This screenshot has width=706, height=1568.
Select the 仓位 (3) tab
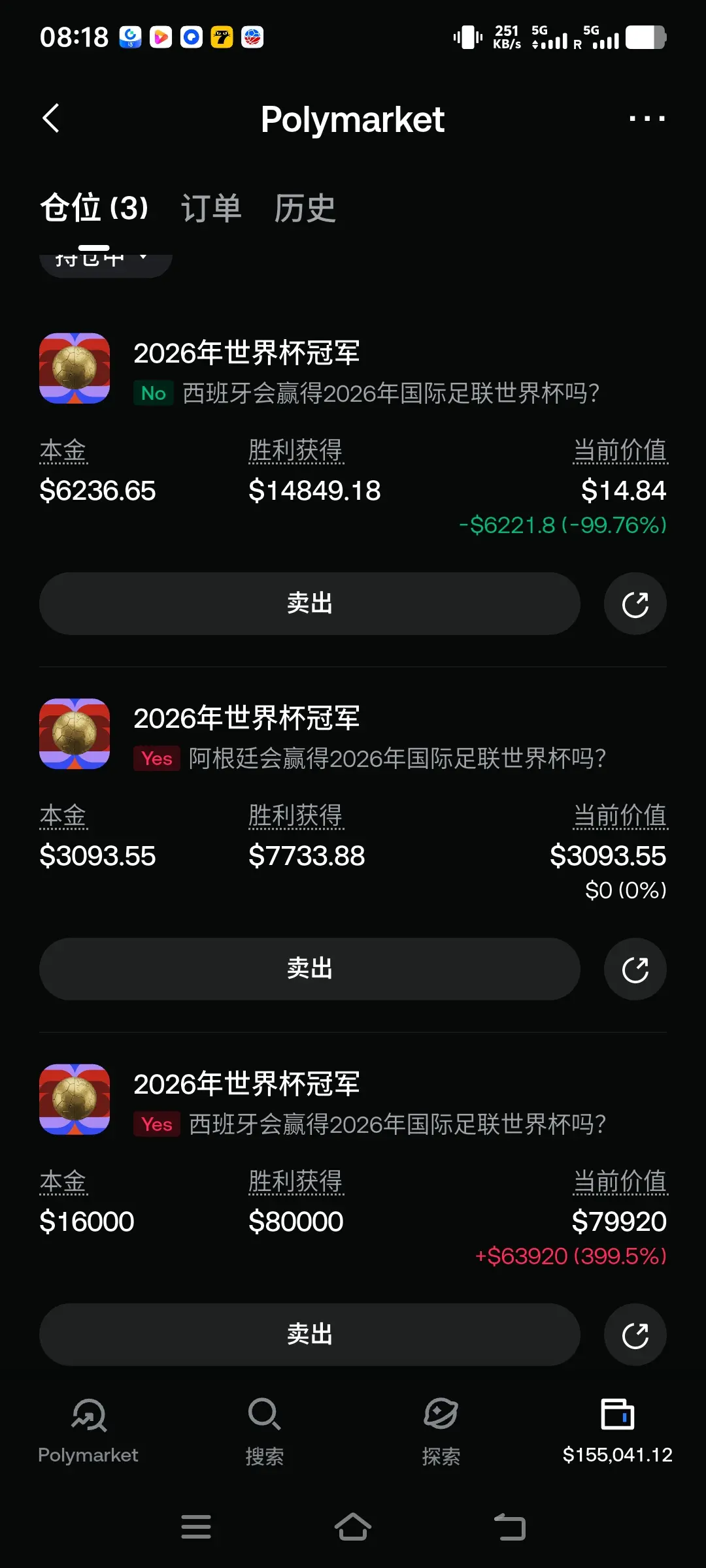(x=94, y=208)
